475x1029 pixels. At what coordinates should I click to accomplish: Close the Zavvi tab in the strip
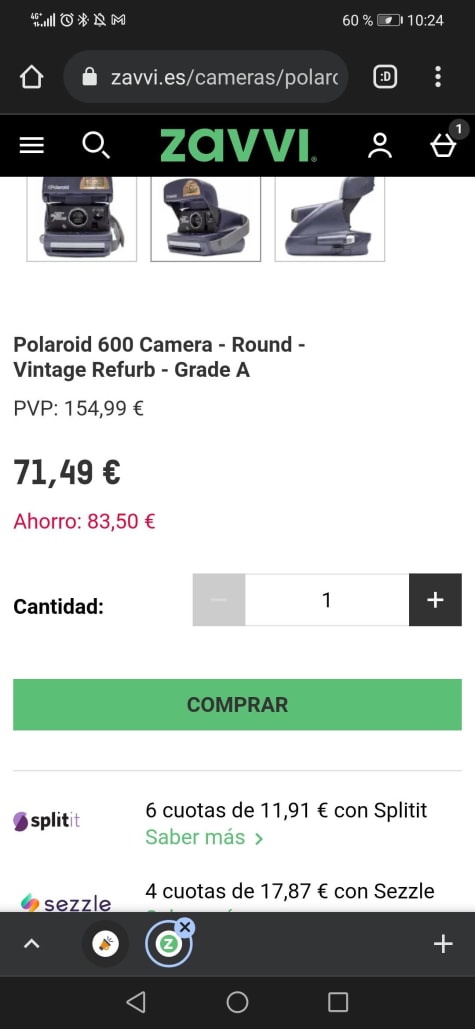click(185, 927)
